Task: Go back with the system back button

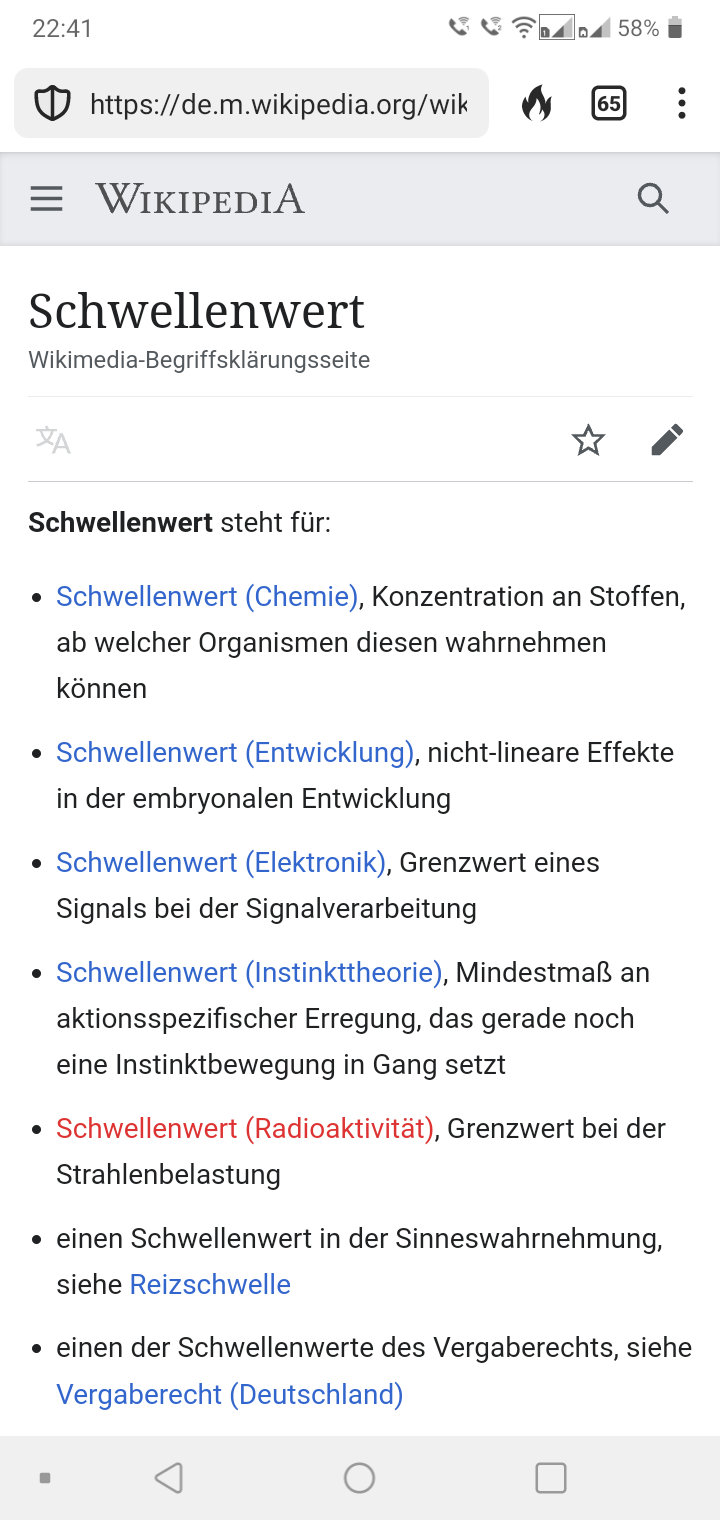Action: pos(168,1477)
